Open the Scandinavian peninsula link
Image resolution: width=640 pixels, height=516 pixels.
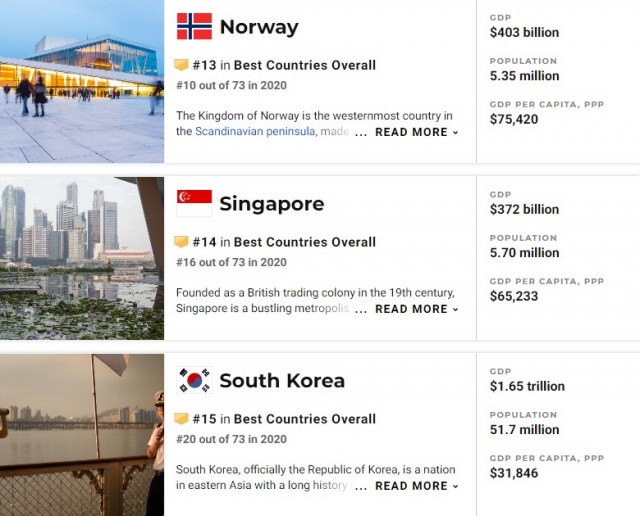pyautogui.click(x=255, y=132)
